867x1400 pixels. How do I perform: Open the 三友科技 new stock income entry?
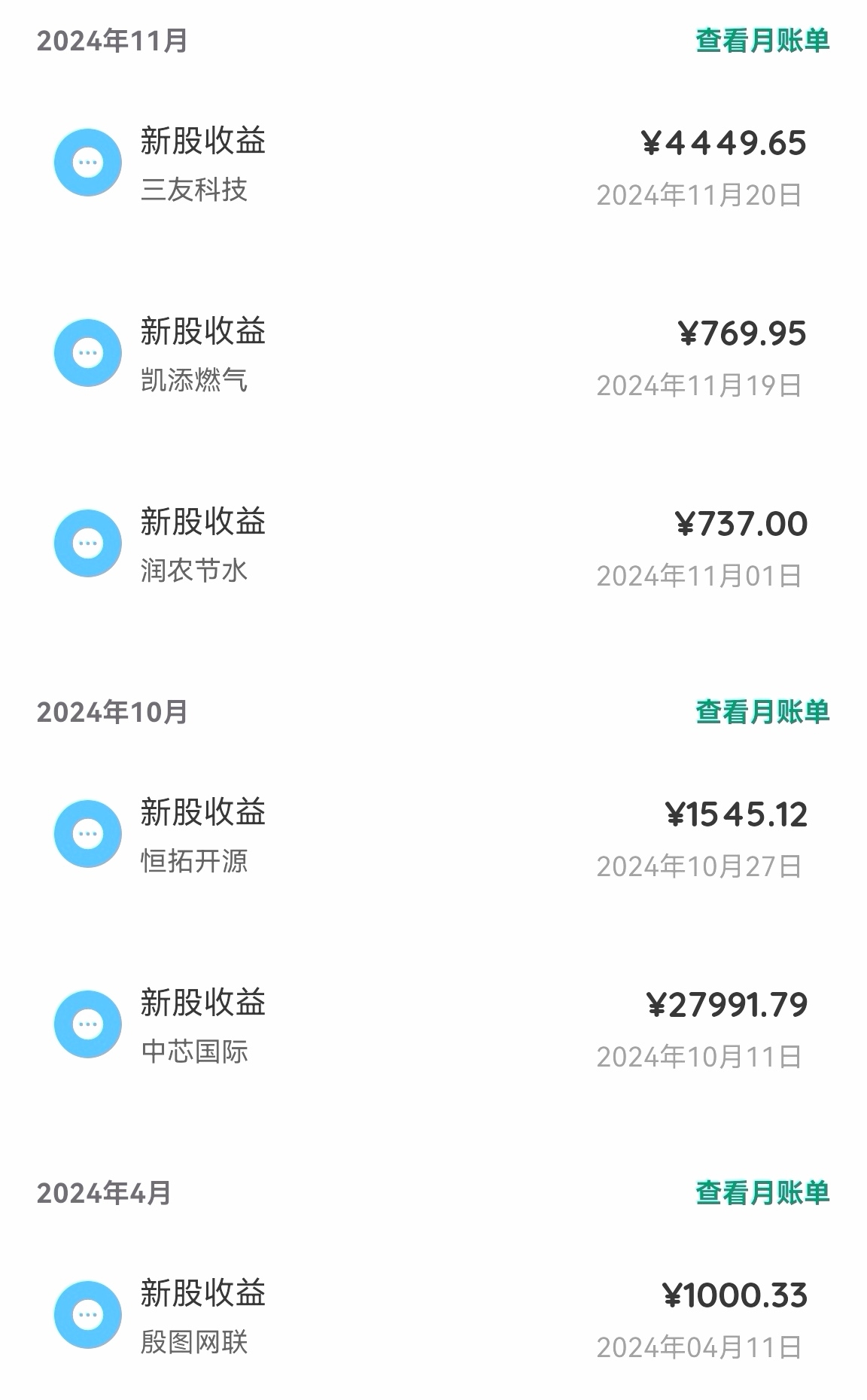tap(433, 163)
